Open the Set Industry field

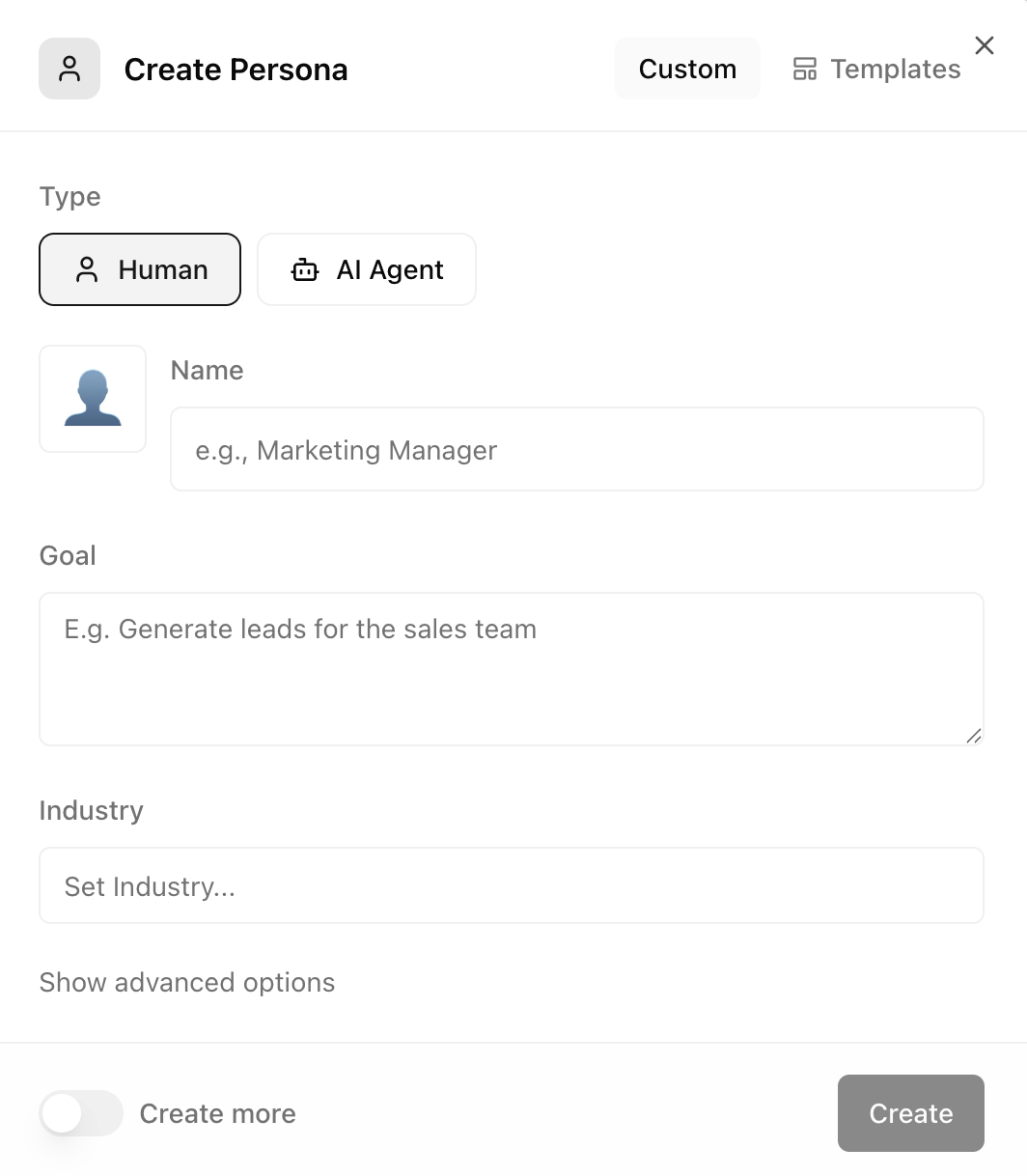[511, 886]
